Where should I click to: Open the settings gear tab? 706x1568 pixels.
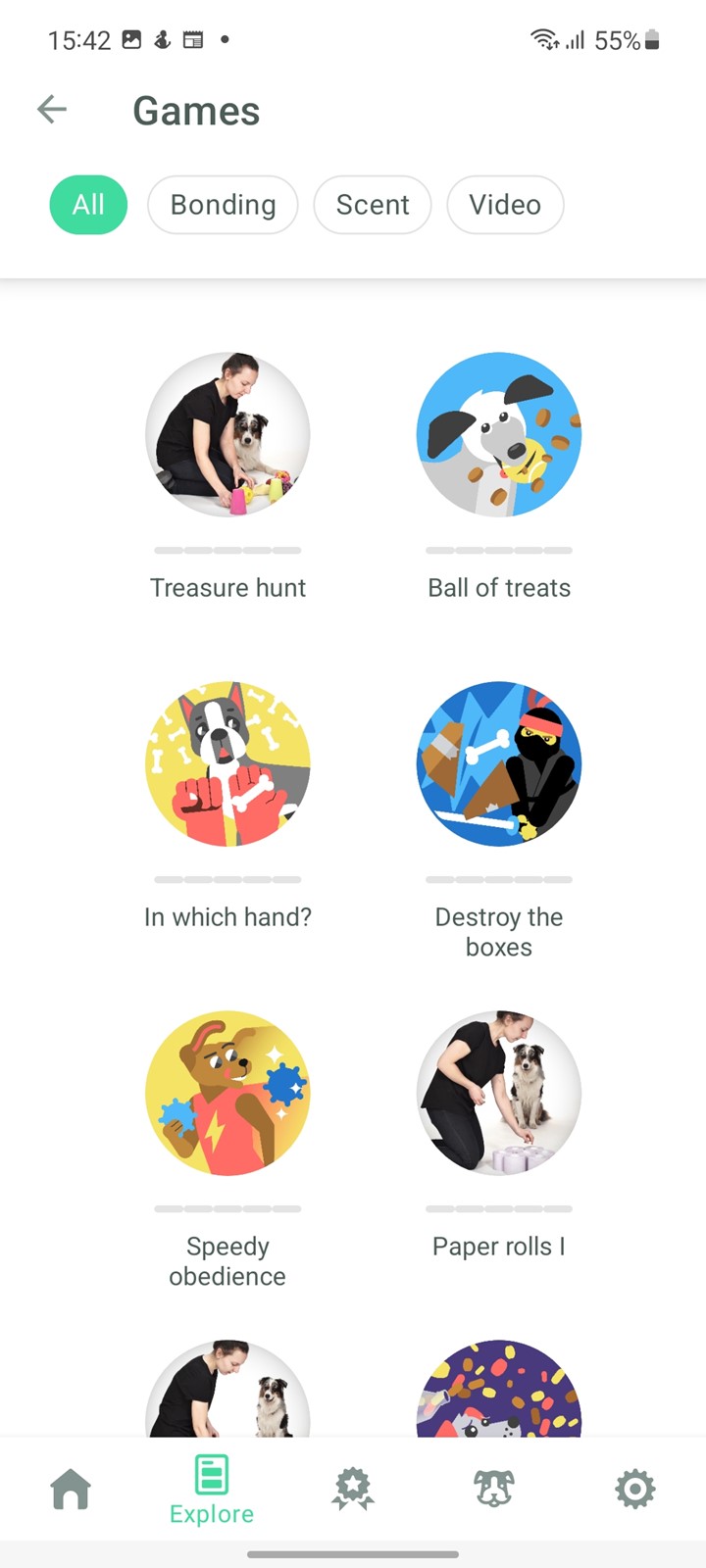click(635, 1490)
